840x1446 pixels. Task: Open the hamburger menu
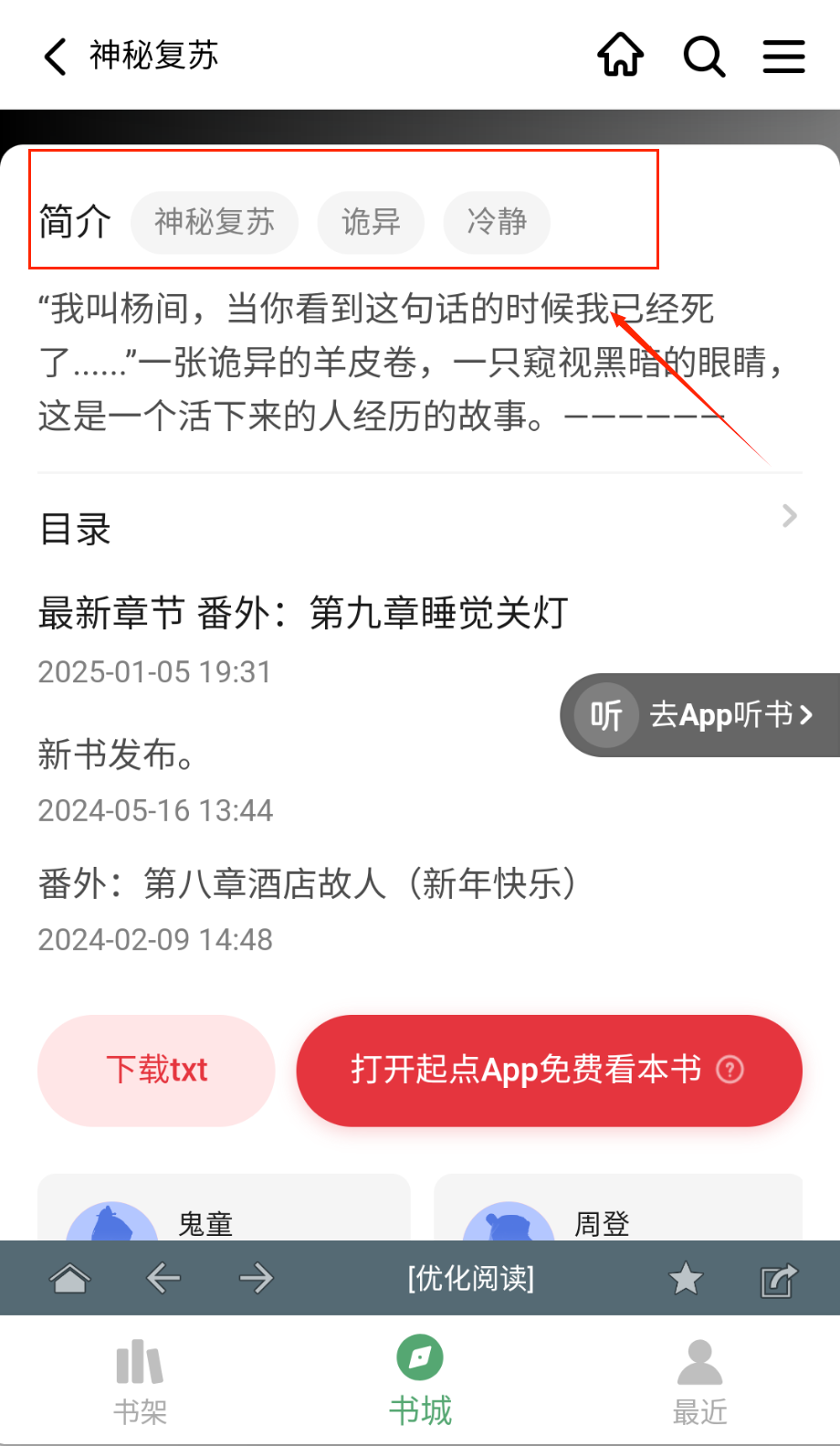(783, 57)
